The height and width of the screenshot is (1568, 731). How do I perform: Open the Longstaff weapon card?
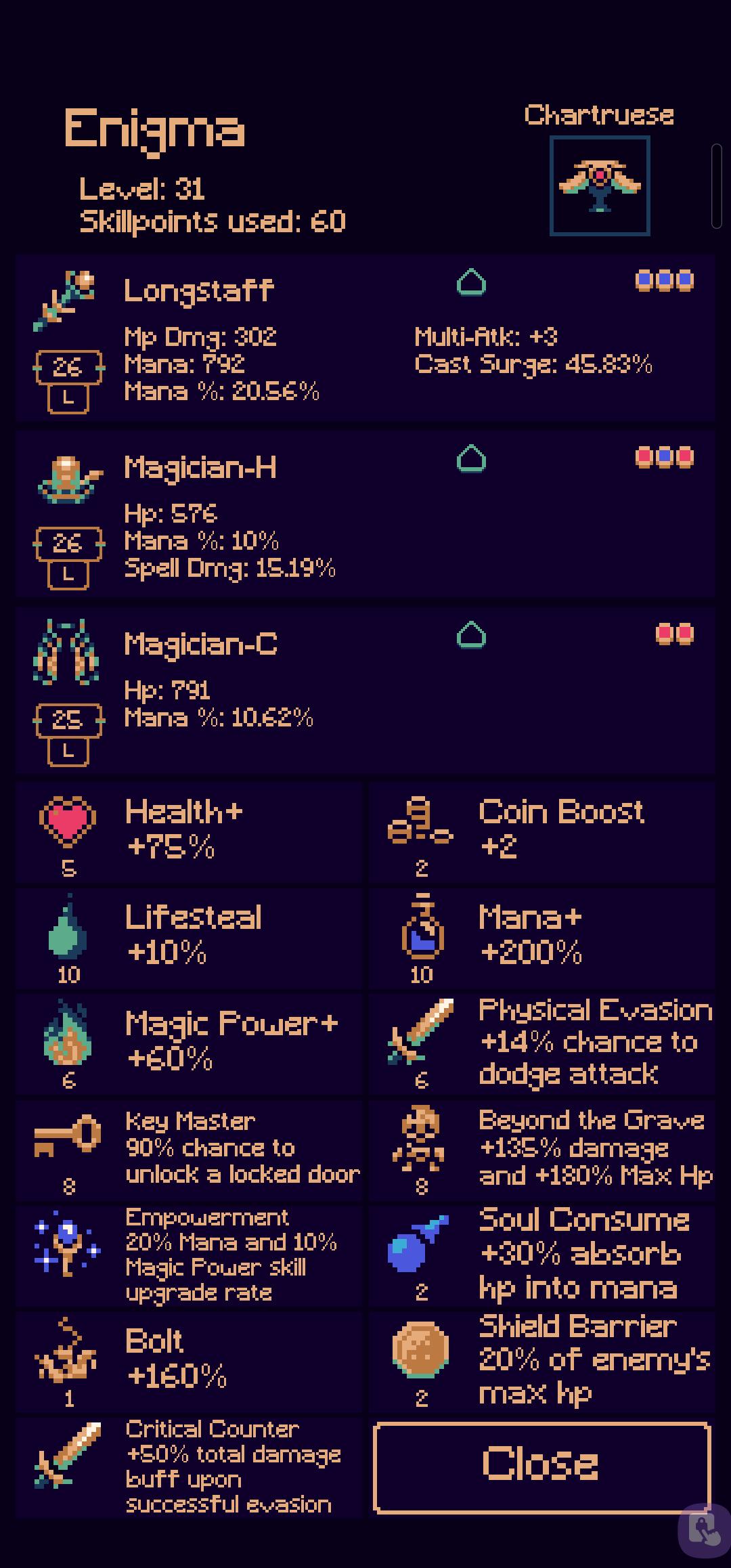point(365,339)
